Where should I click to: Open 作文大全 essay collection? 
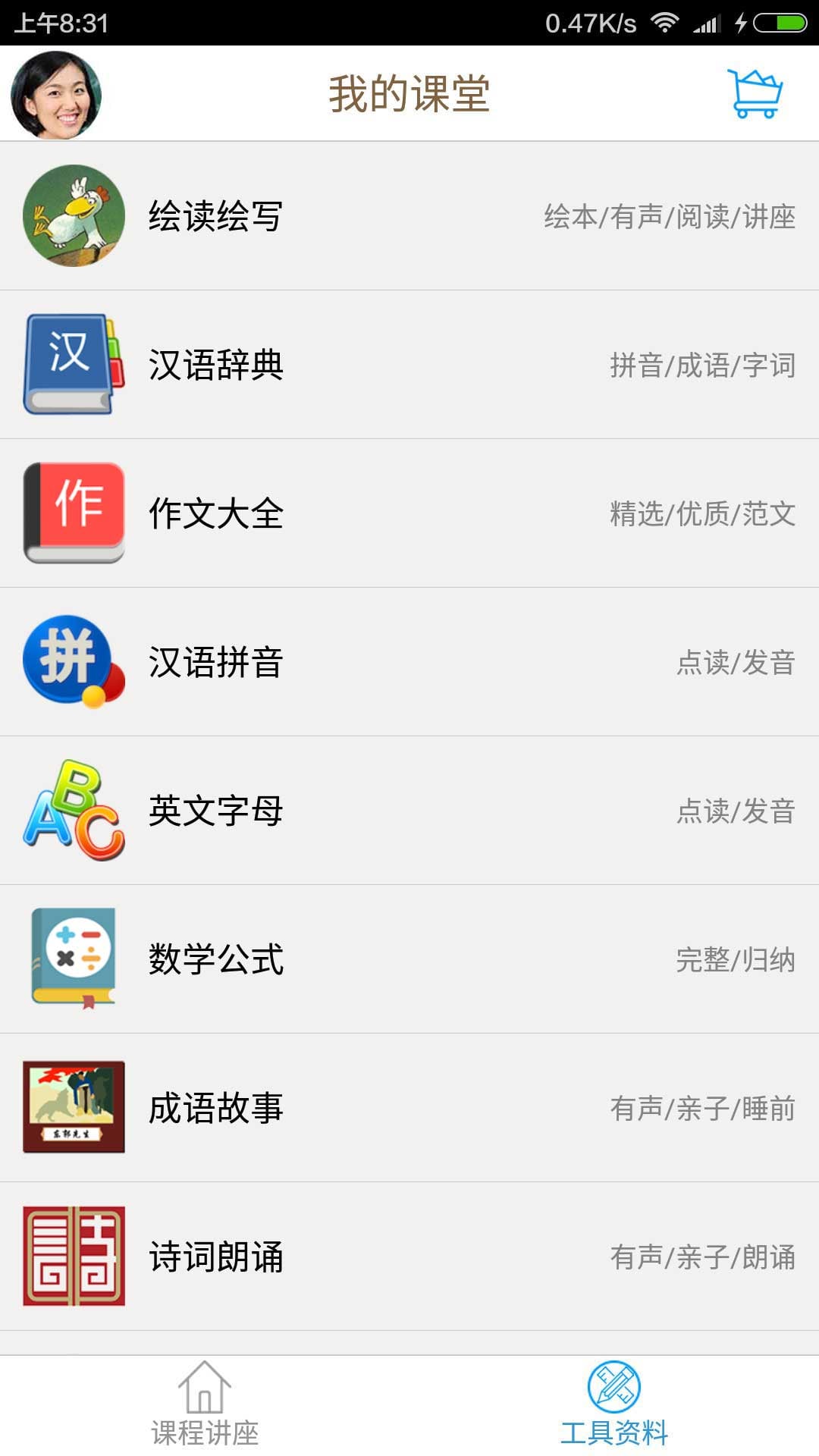click(409, 513)
